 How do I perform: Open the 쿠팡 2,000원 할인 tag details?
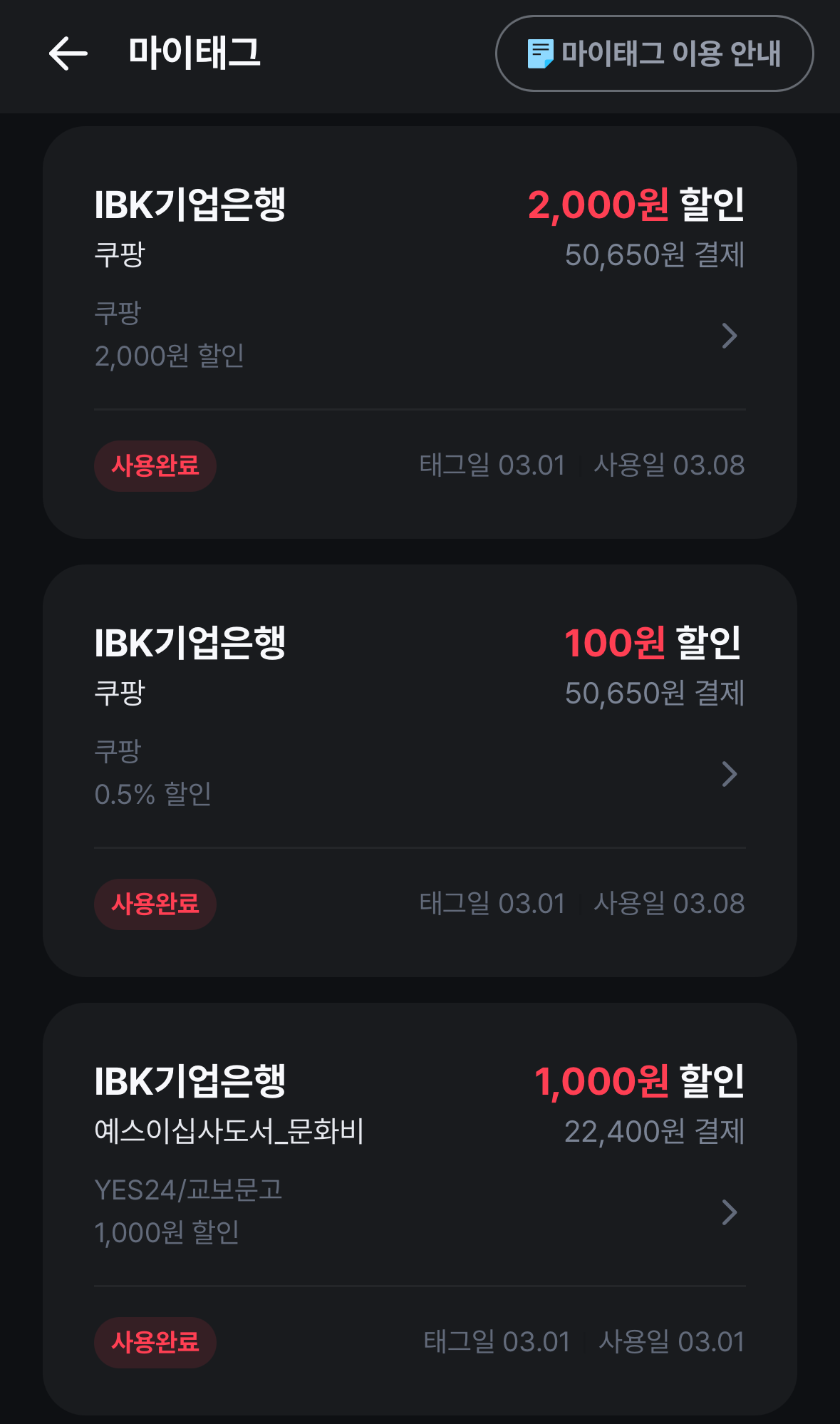click(728, 336)
